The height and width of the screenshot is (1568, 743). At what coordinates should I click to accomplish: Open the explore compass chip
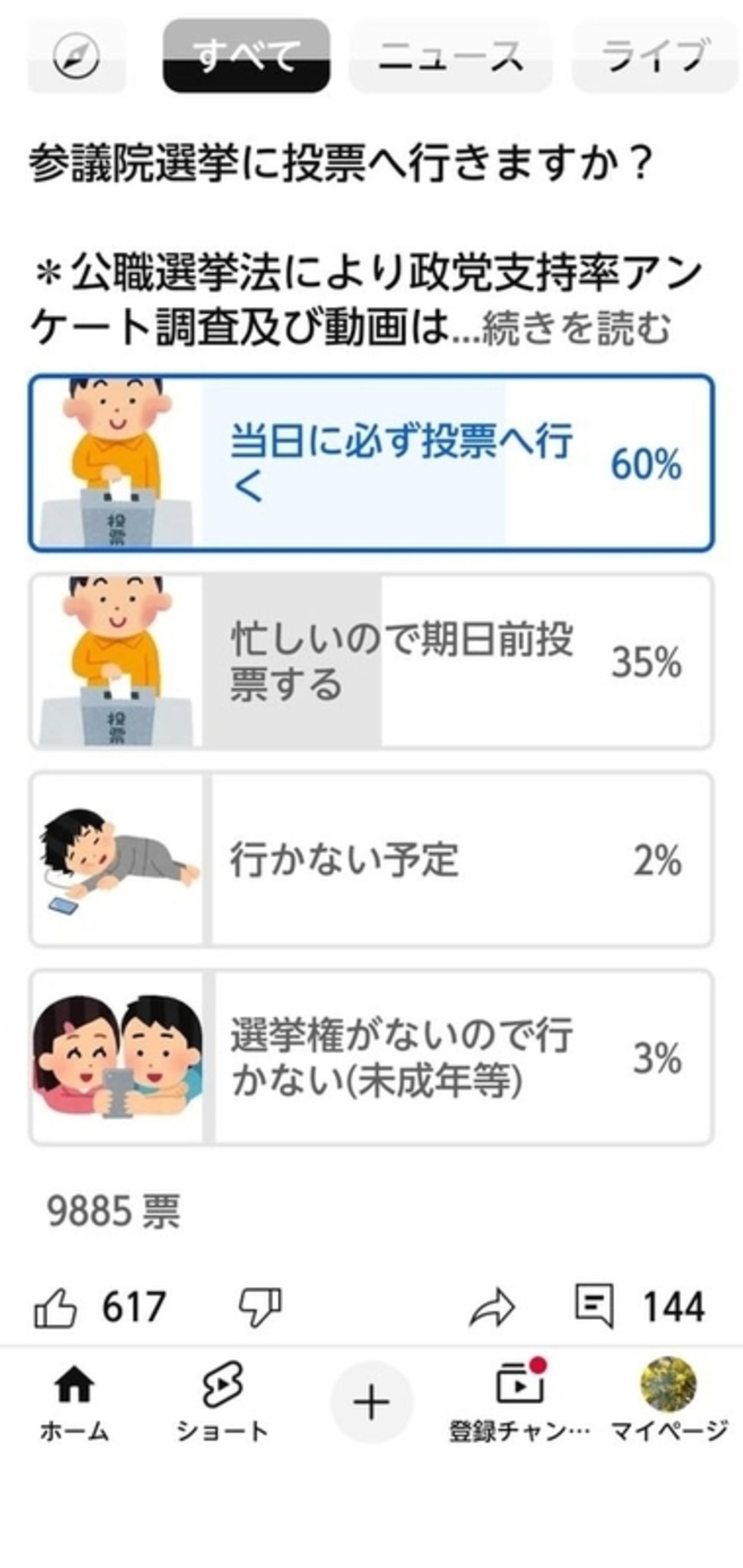click(76, 57)
